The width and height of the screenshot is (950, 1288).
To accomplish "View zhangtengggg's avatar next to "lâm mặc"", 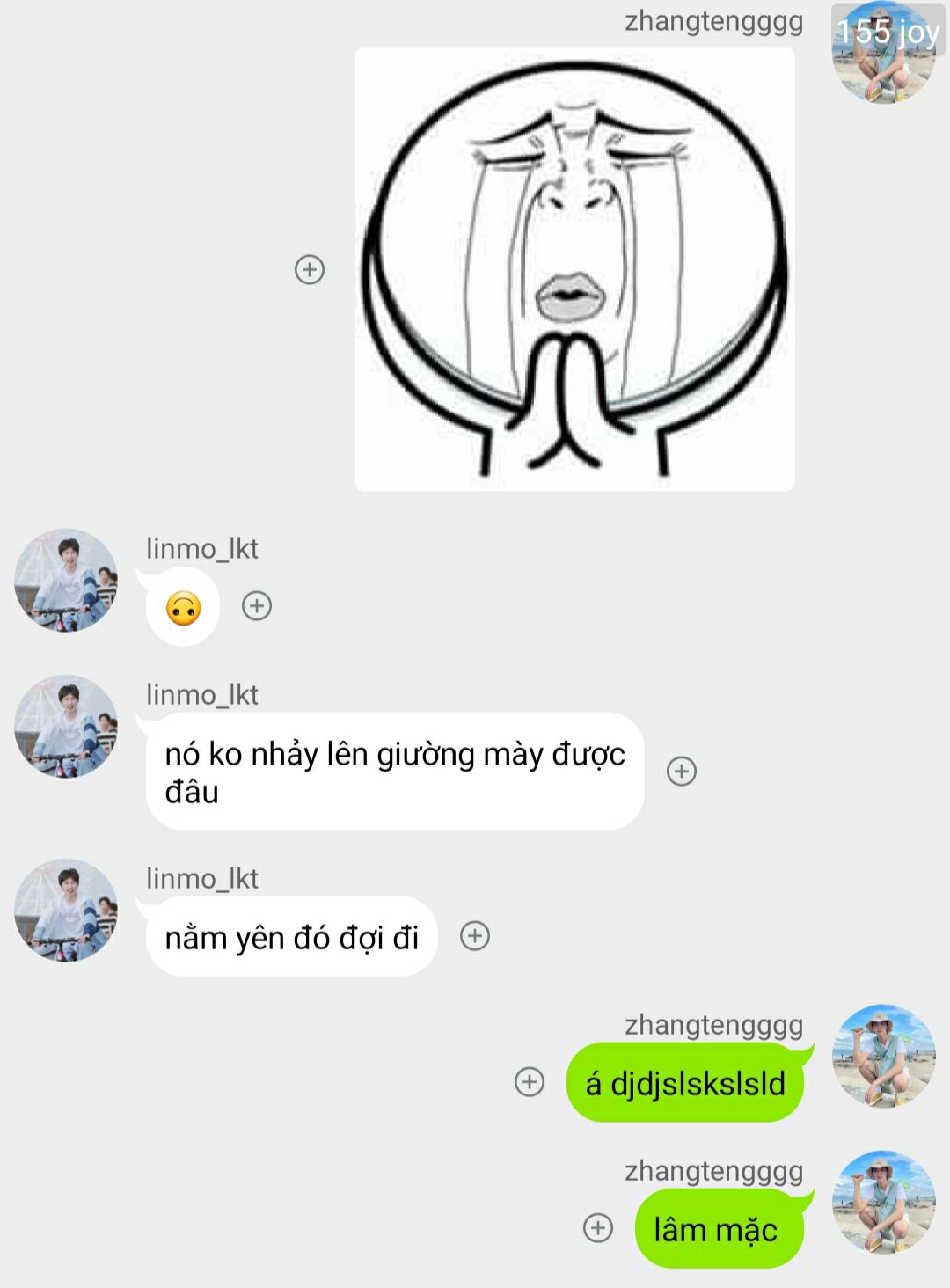I will pos(883,1202).
